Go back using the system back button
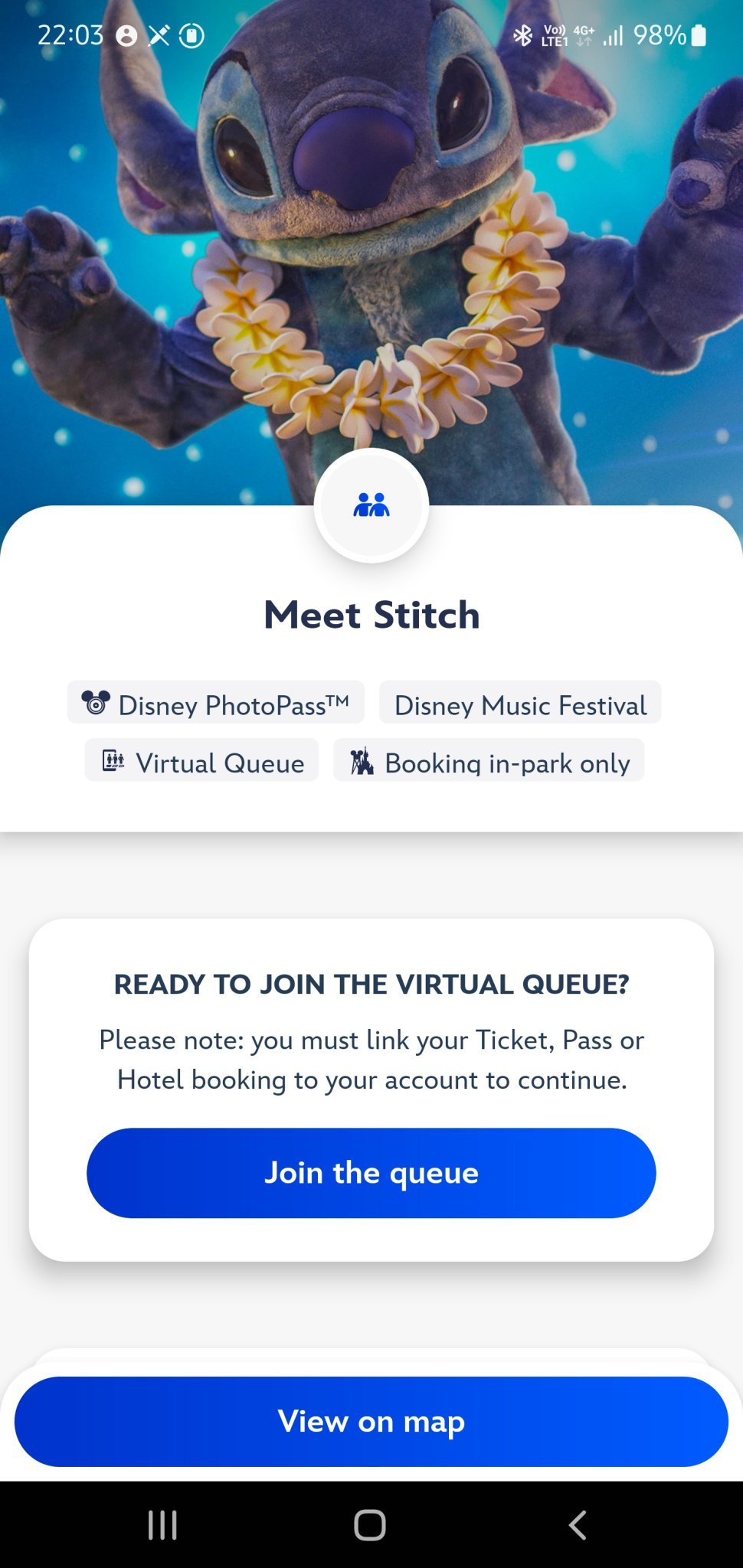 tap(578, 1524)
